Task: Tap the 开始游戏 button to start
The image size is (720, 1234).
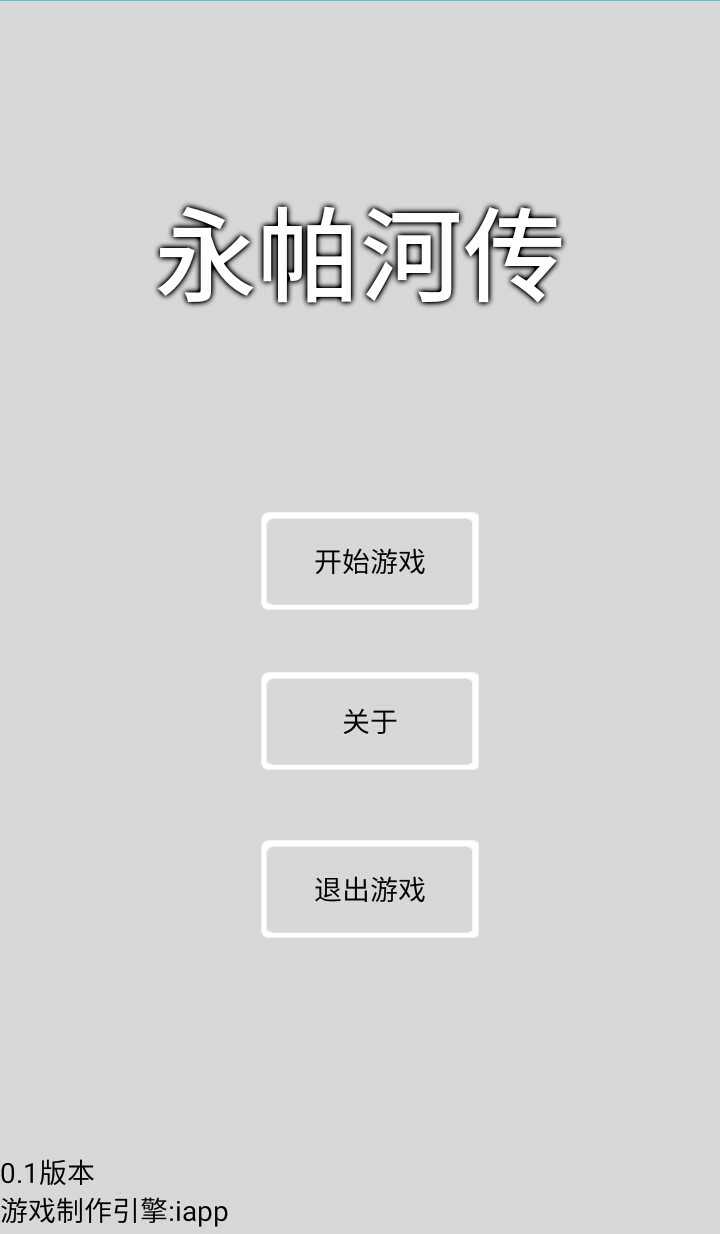Action: tap(370, 561)
